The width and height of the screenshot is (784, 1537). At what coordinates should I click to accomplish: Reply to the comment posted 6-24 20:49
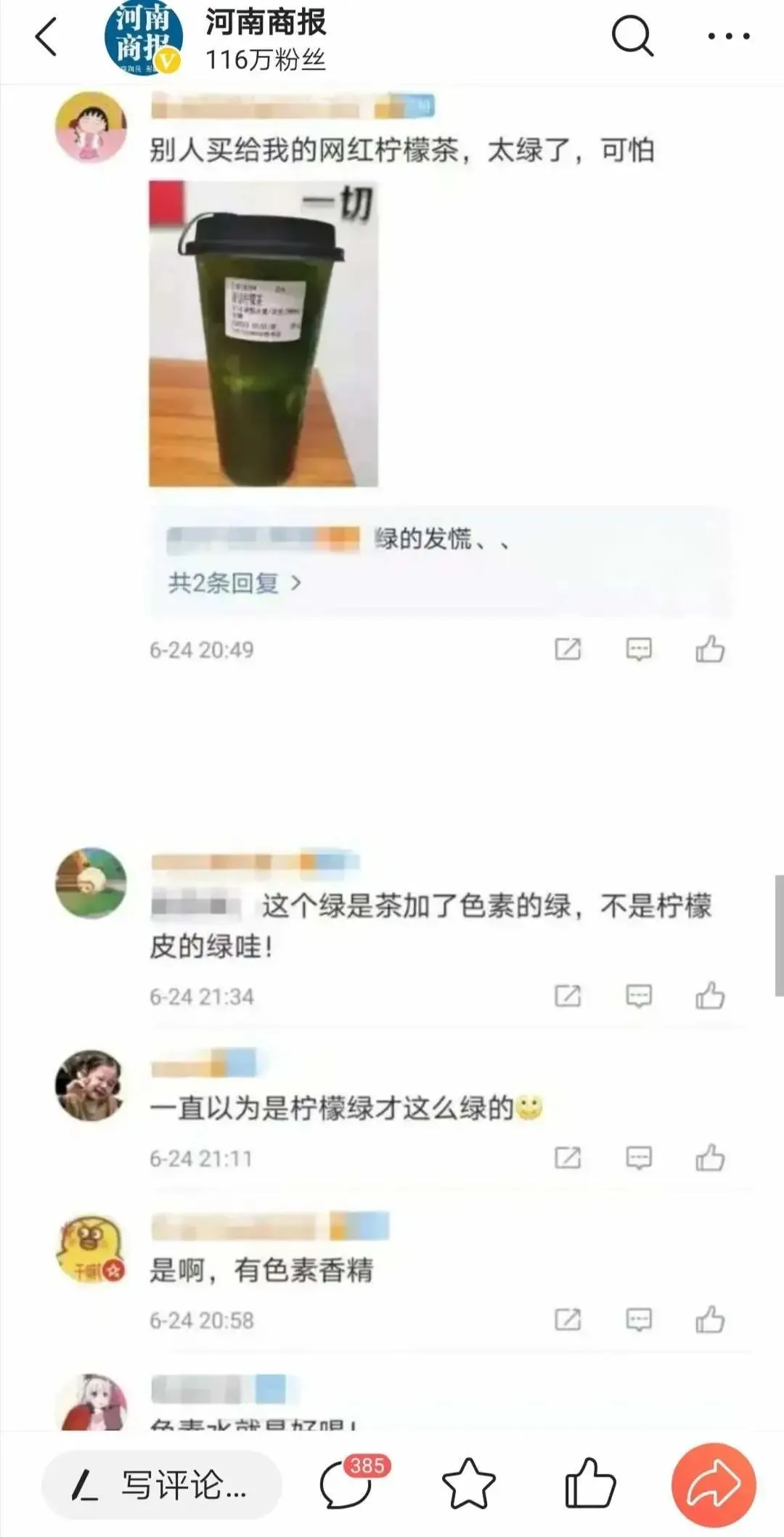point(639,649)
